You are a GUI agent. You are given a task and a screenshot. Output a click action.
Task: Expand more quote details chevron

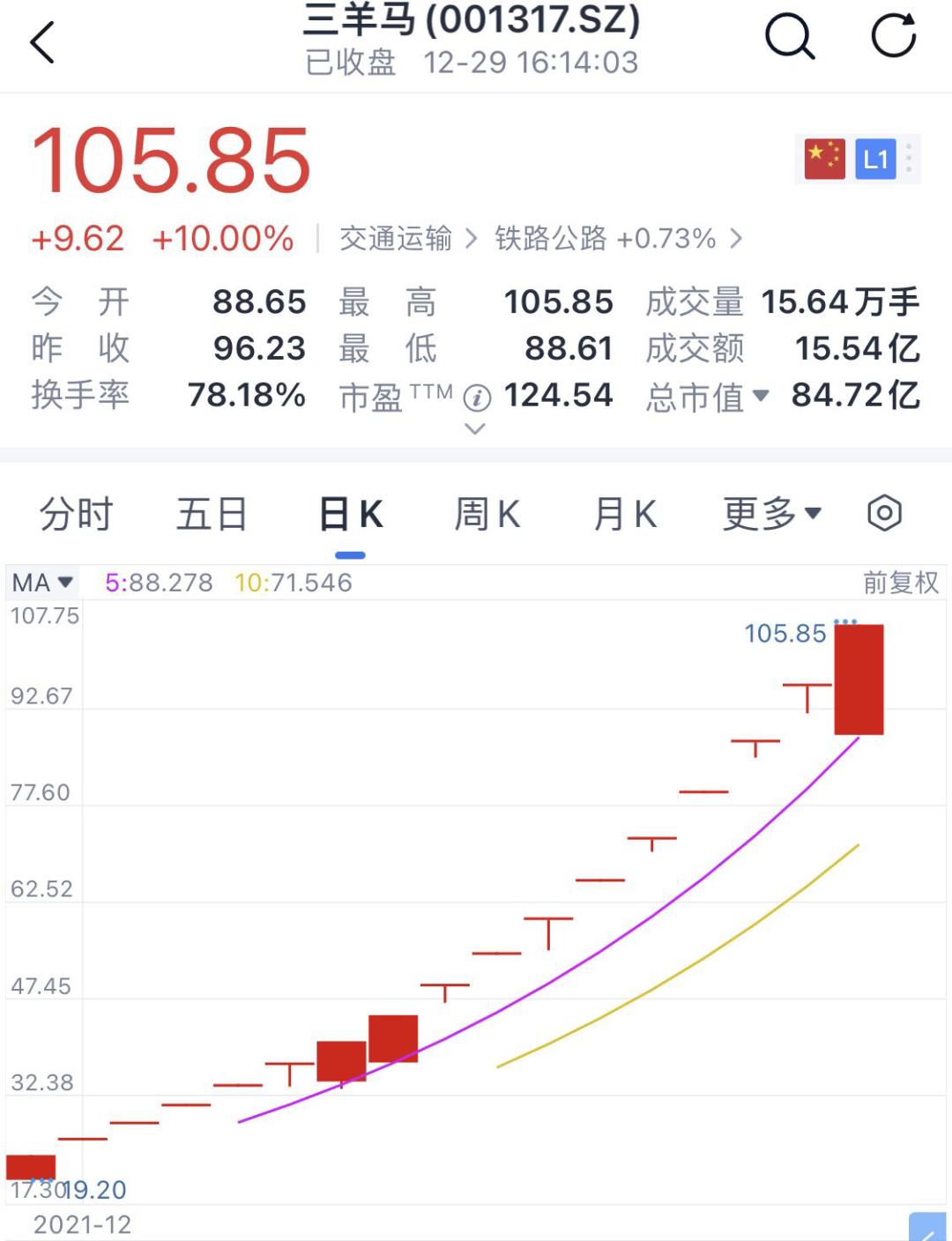(475, 429)
